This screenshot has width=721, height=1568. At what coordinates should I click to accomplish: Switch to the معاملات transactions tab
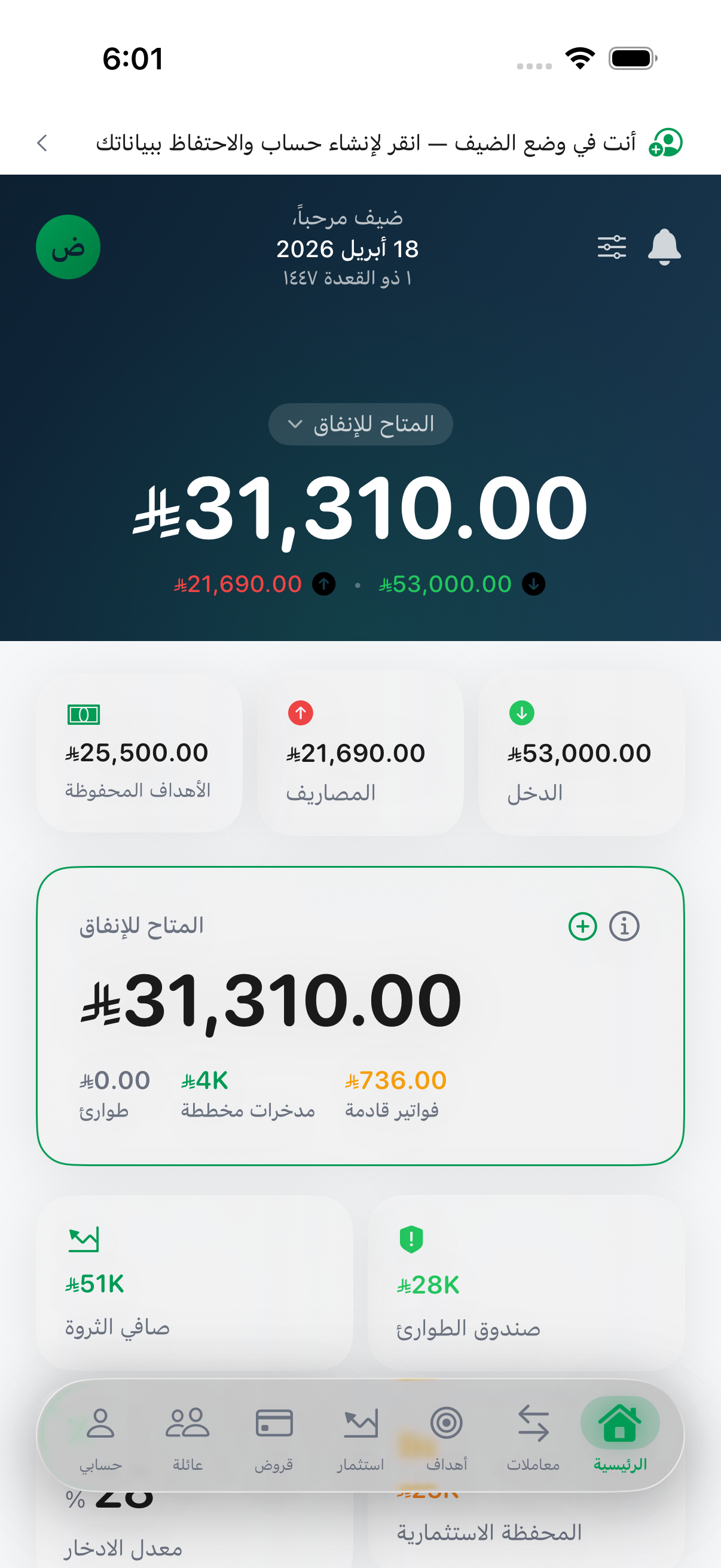pos(533,1436)
